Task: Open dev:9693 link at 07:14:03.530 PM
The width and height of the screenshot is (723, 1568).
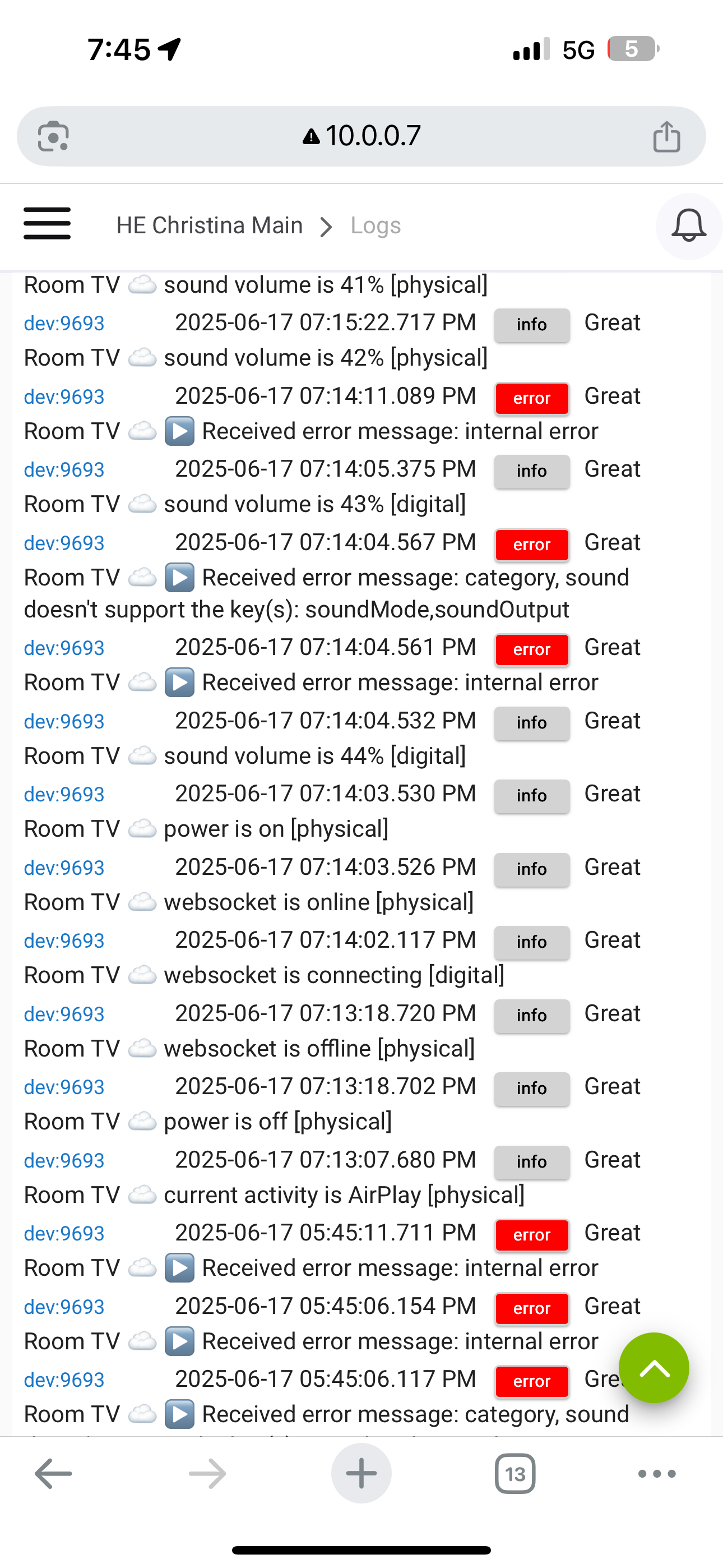Action: (x=64, y=794)
